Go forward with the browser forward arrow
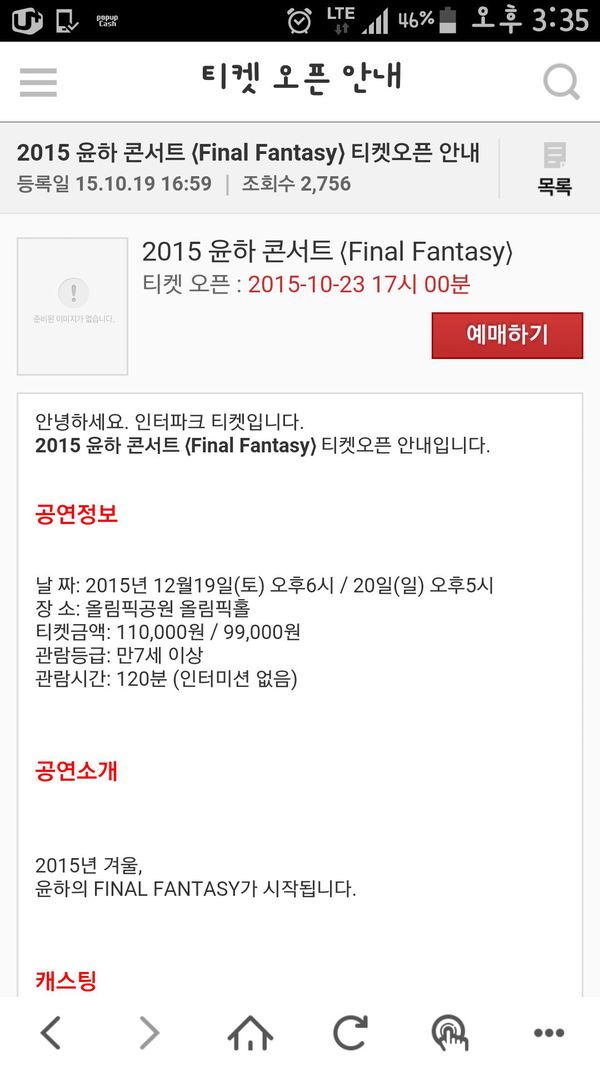The height and width of the screenshot is (1067, 600). tap(149, 1032)
